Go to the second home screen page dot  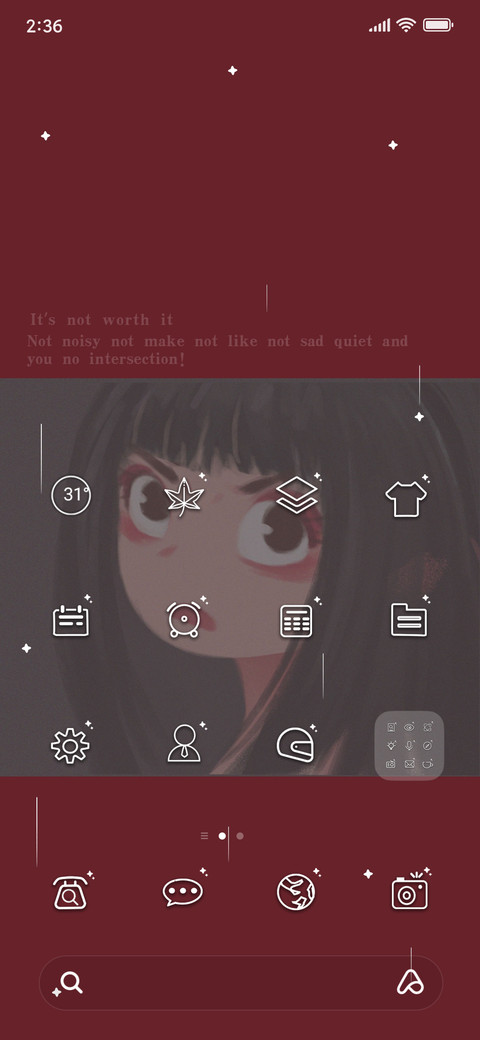point(240,836)
